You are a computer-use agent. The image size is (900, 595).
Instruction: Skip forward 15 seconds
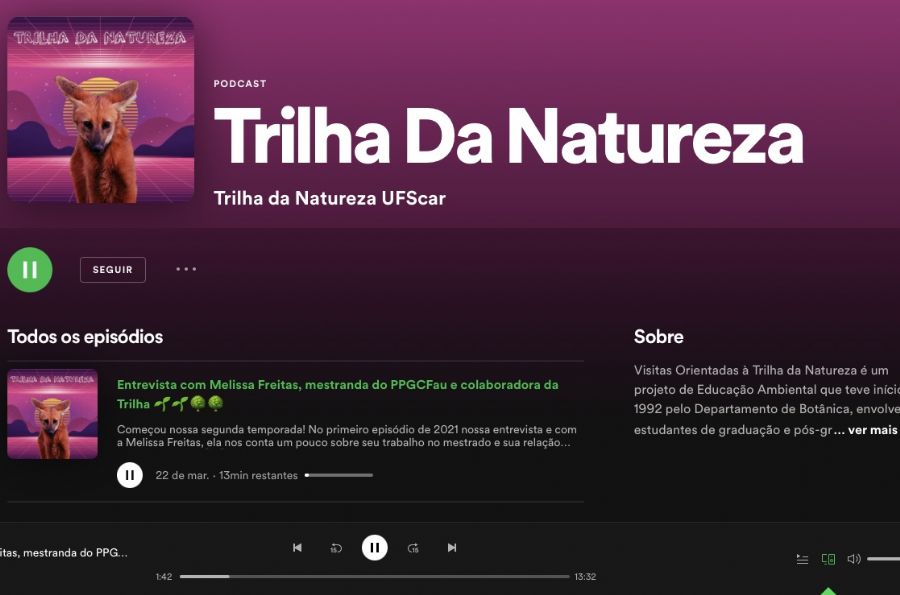click(413, 547)
